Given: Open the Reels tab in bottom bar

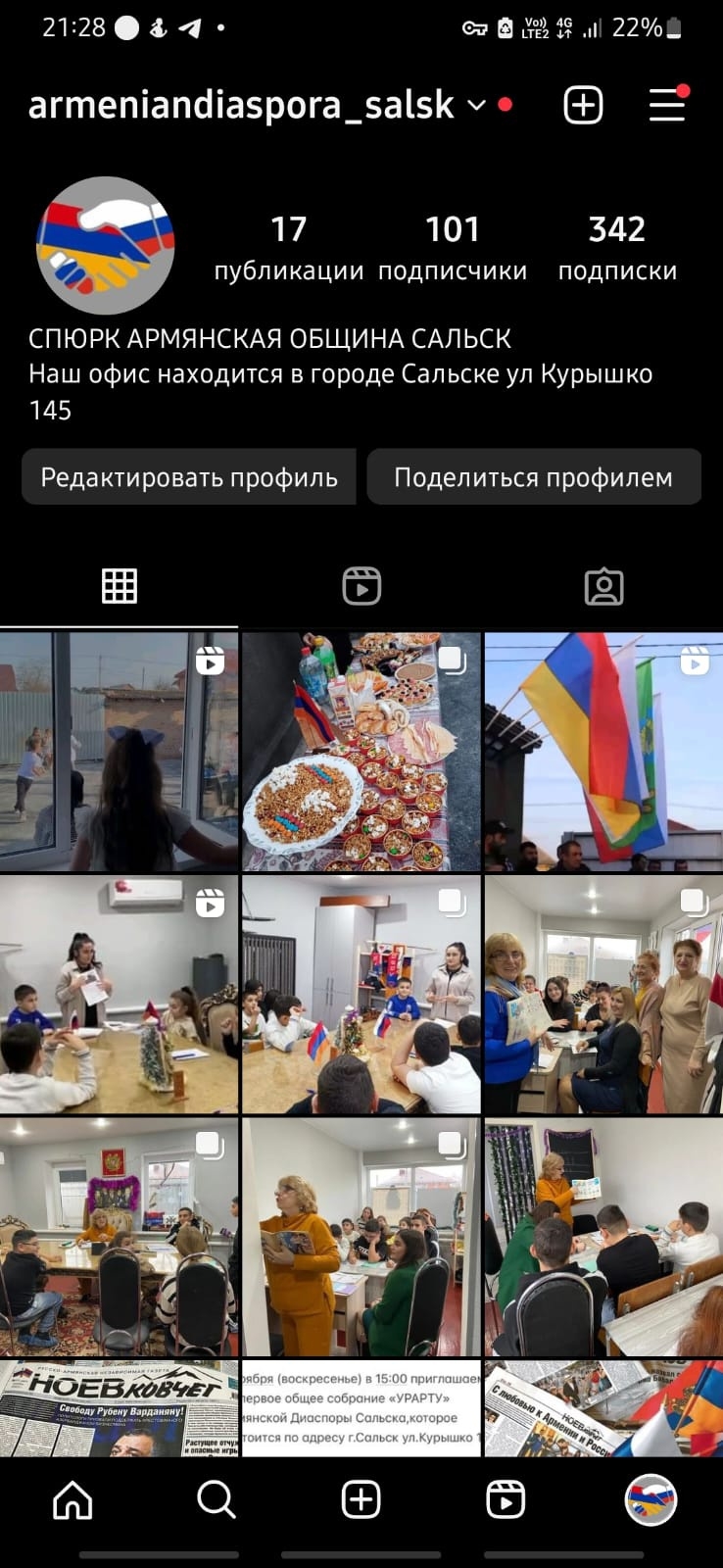Looking at the screenshot, I should pos(506,1499).
